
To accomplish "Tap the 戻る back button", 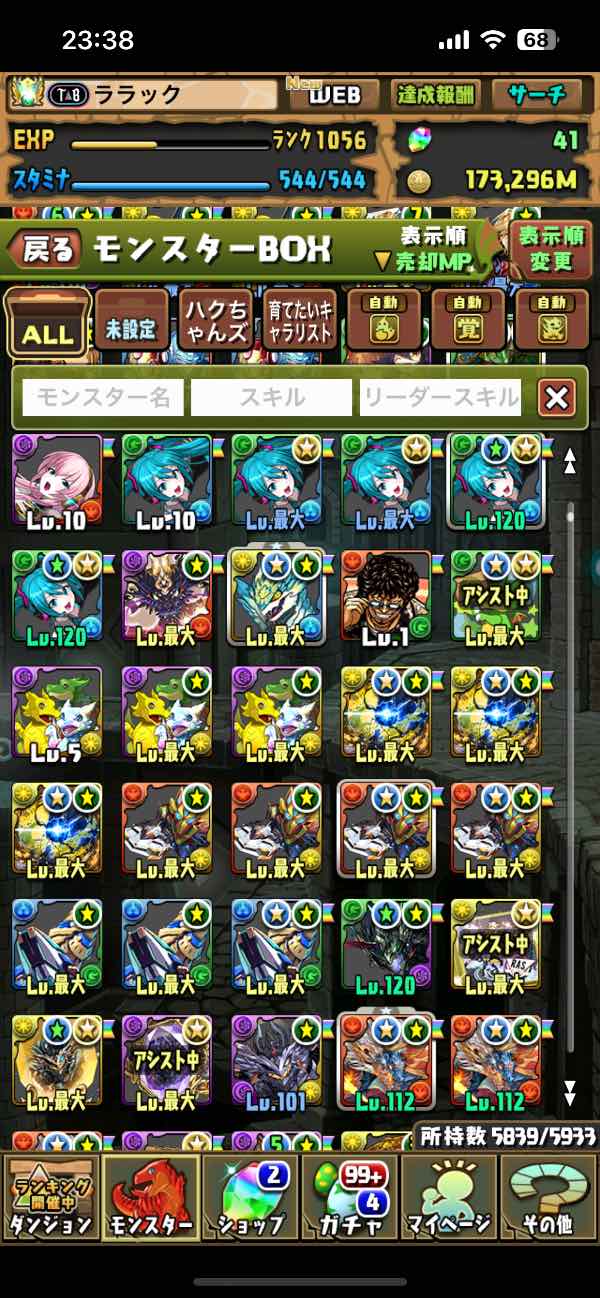I will click(x=47, y=250).
